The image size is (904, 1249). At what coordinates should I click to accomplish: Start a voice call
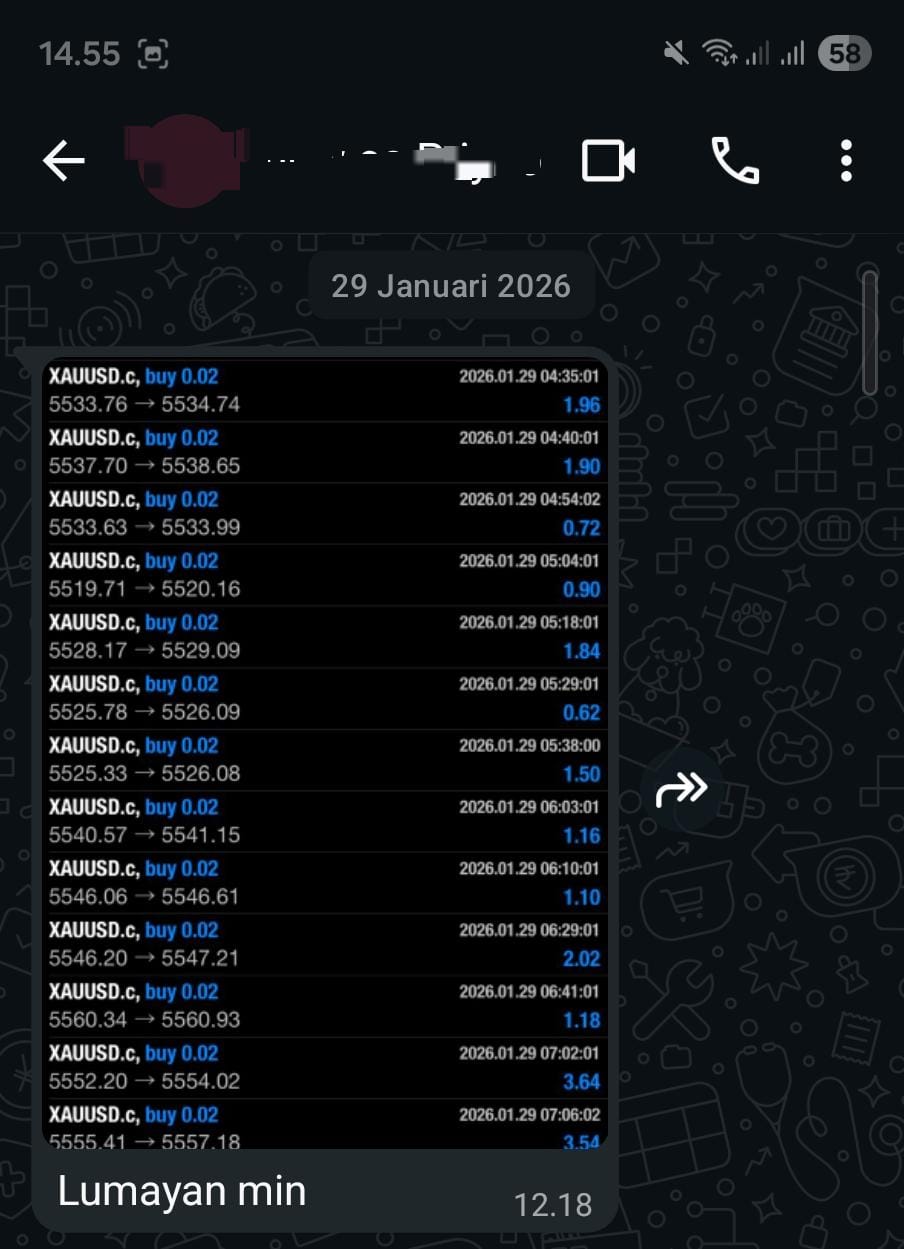pos(734,161)
